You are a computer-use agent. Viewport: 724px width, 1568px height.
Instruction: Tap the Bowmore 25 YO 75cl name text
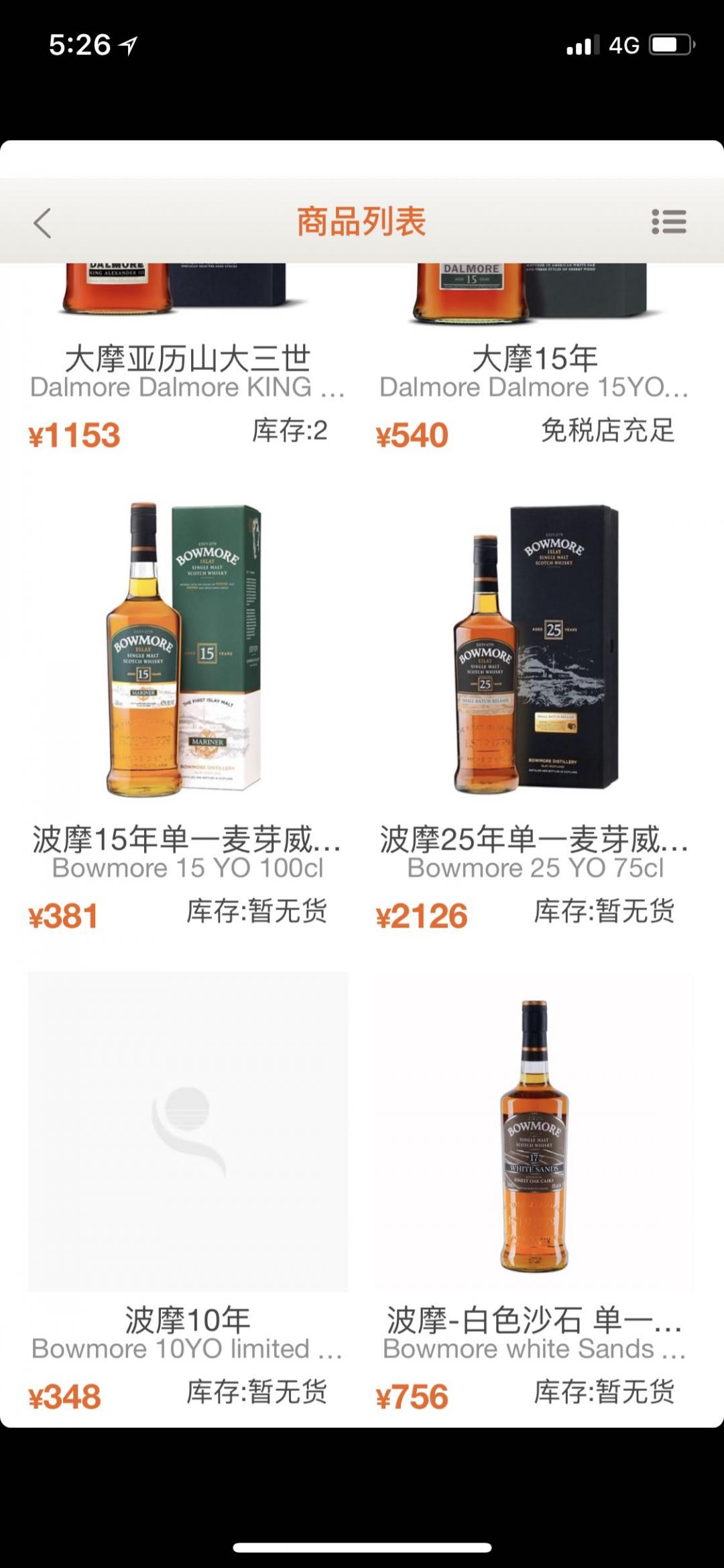pyautogui.click(x=535, y=869)
